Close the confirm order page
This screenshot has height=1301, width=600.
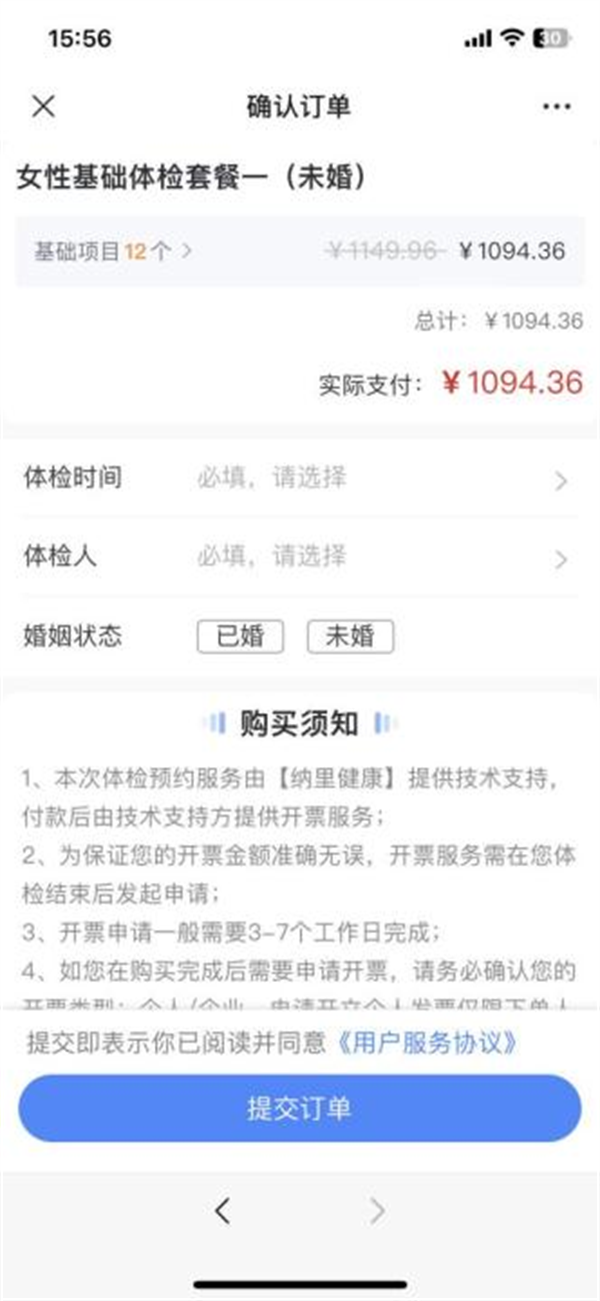(x=43, y=107)
